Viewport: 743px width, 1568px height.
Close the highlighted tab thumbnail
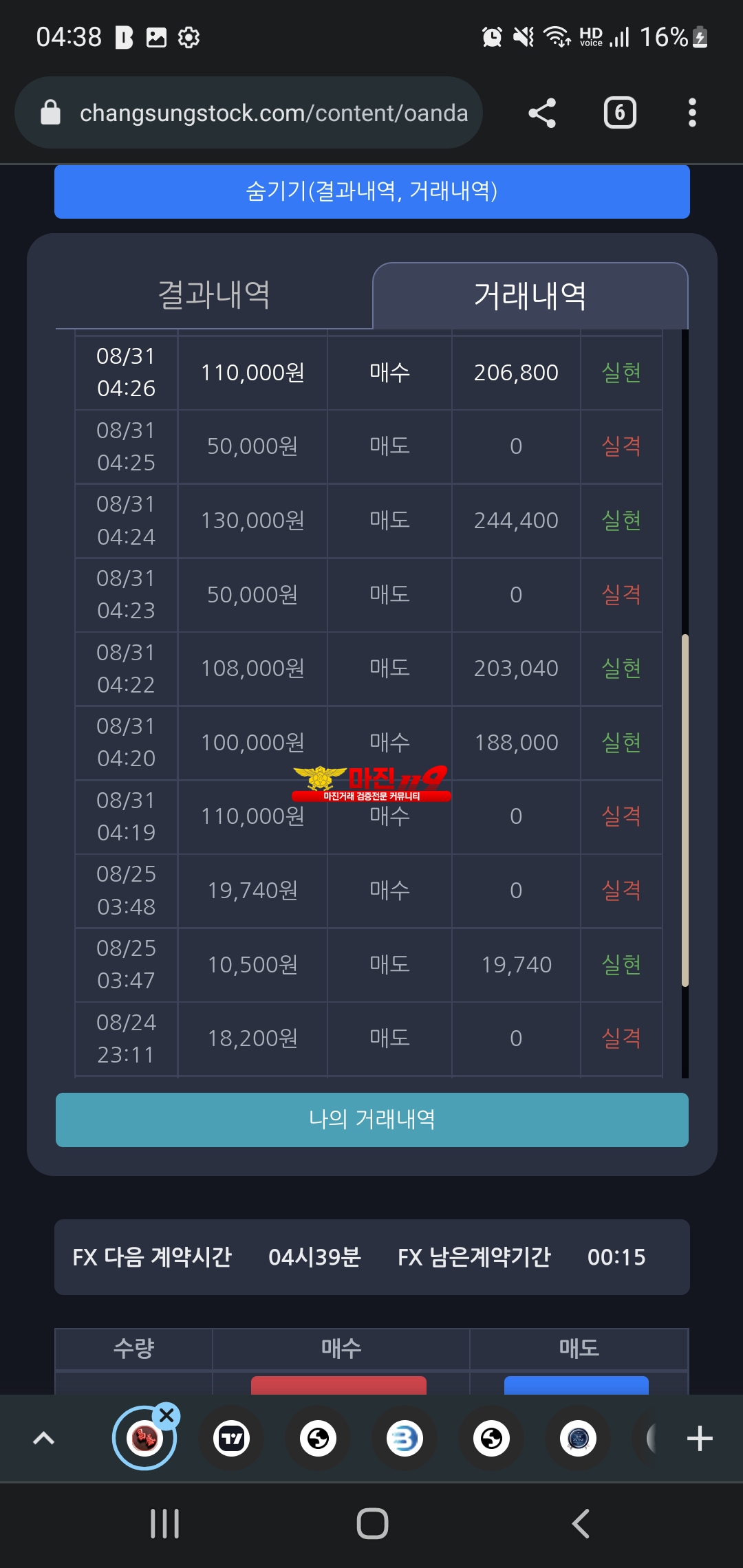[x=166, y=1415]
